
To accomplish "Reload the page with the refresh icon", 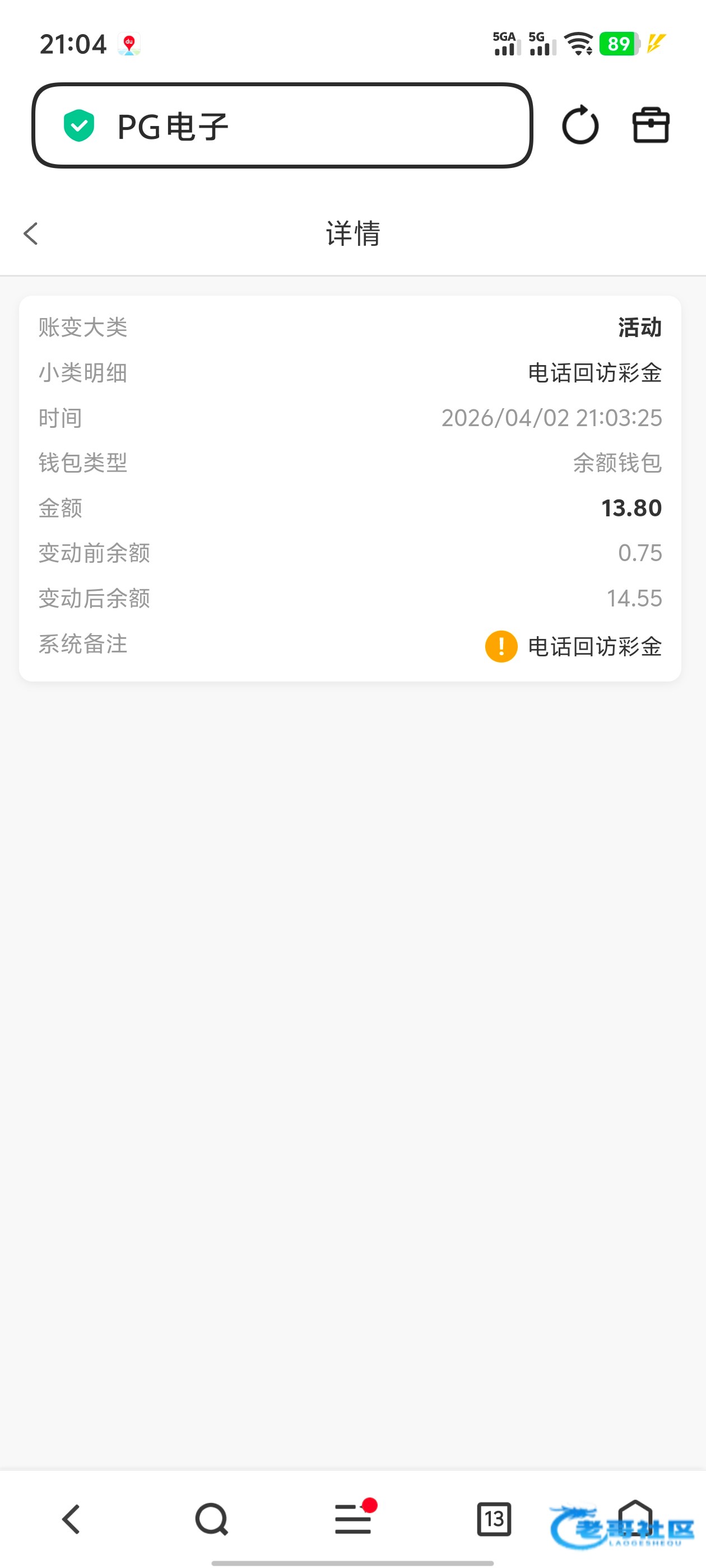I will coord(580,126).
